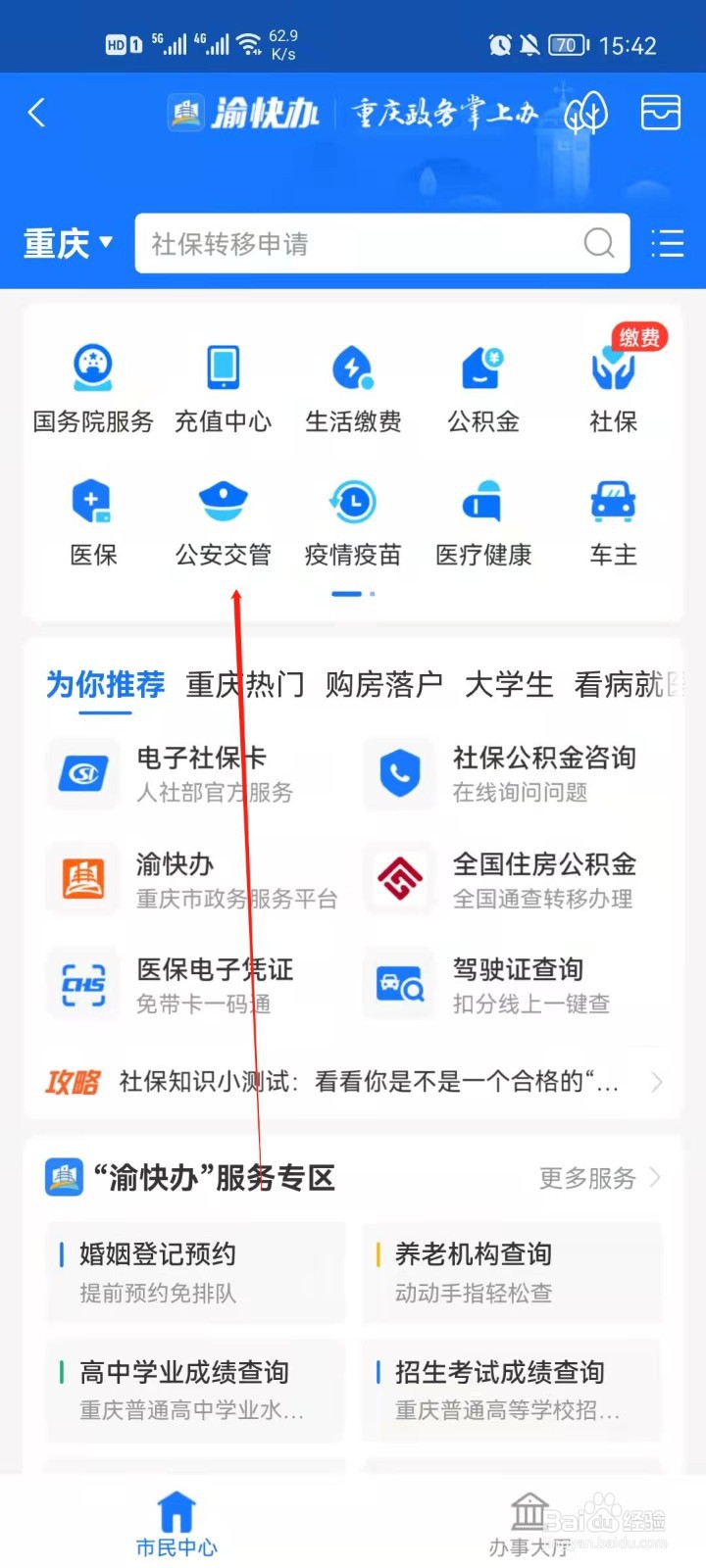
Task: Tap the search magnifier in search bar
Action: pyautogui.click(x=598, y=243)
